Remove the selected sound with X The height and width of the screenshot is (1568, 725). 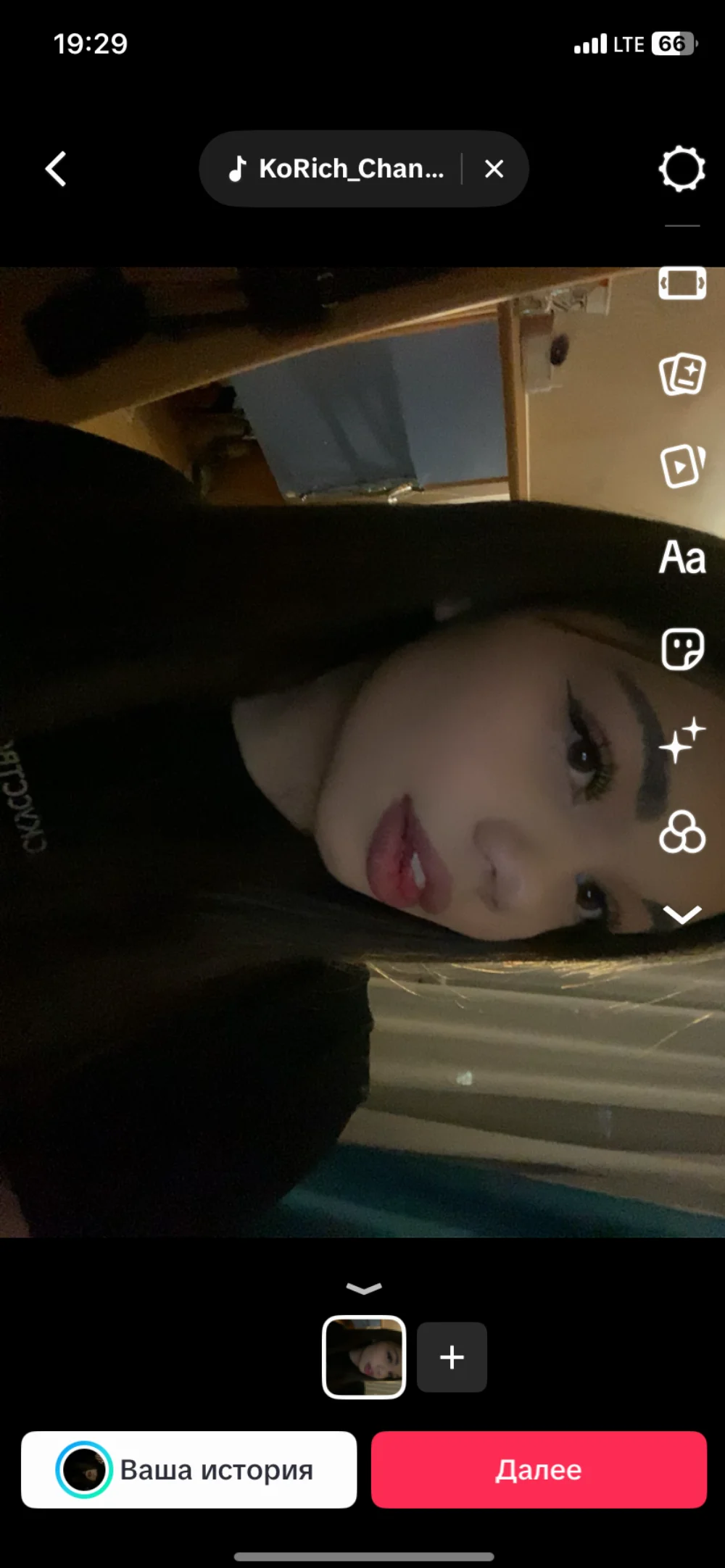pyautogui.click(x=494, y=170)
